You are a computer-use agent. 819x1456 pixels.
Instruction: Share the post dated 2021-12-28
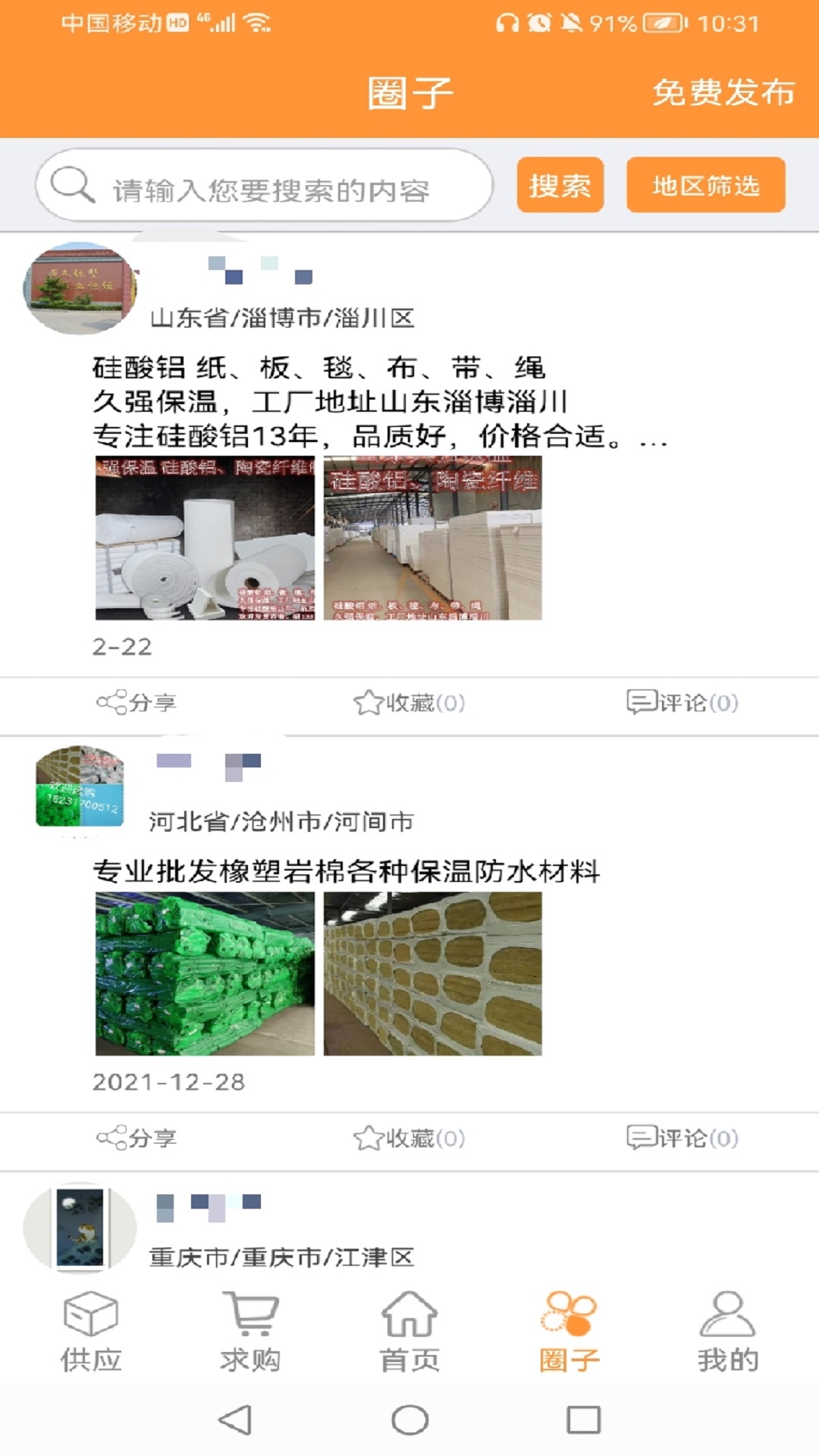[x=136, y=1138]
